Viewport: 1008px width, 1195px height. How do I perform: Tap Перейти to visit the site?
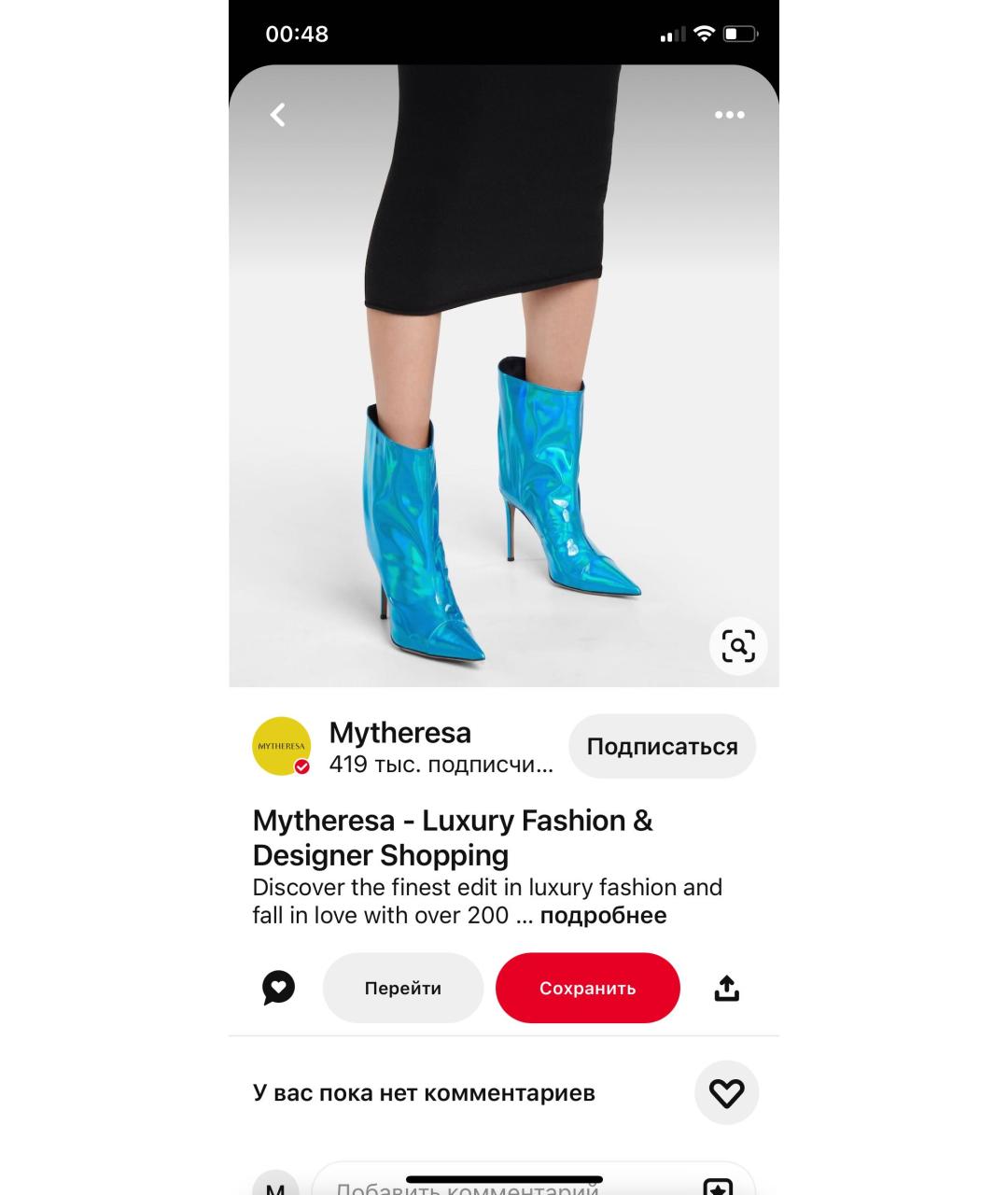click(402, 988)
